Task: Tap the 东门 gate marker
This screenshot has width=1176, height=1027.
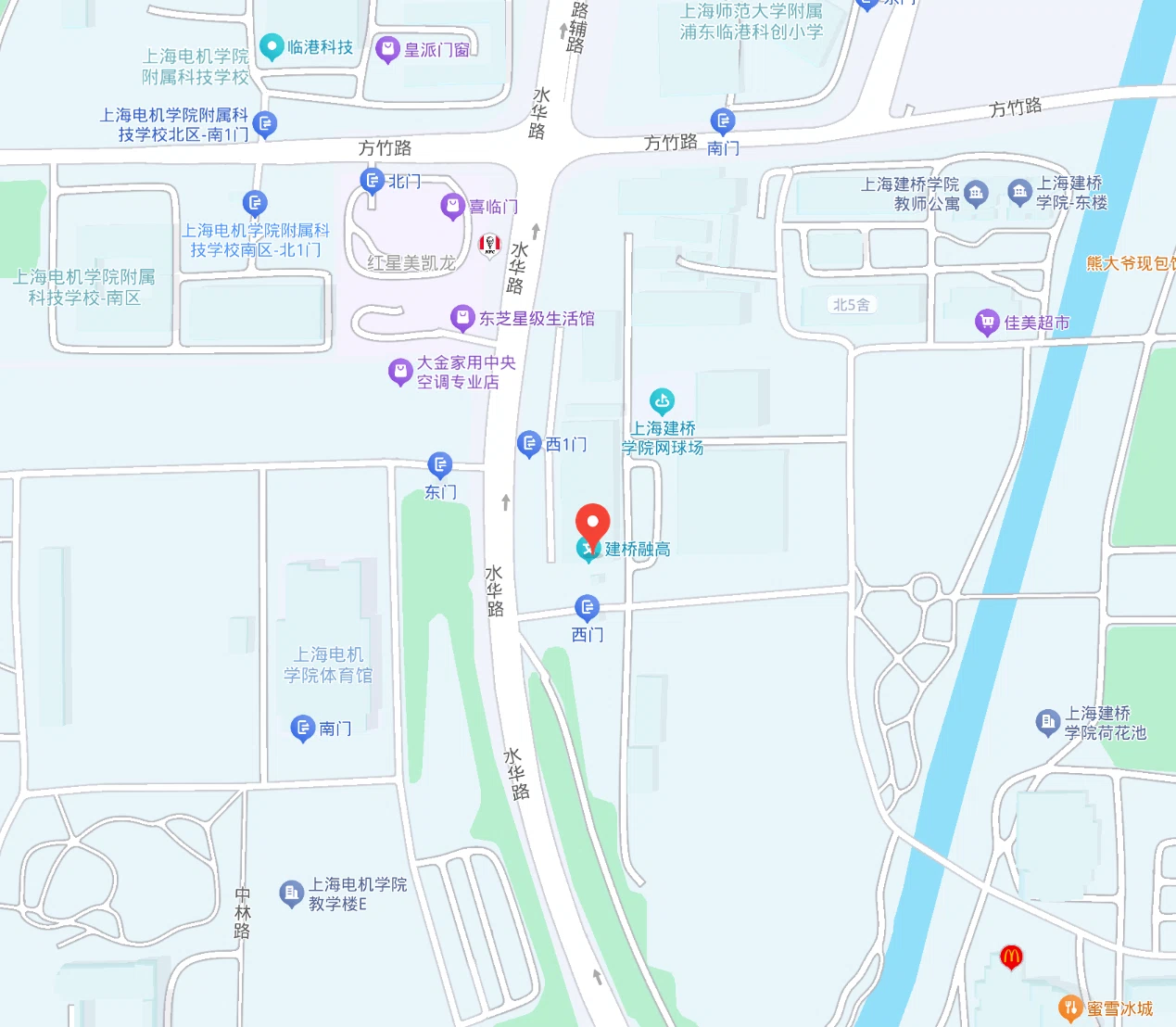Action: pyautogui.click(x=440, y=464)
